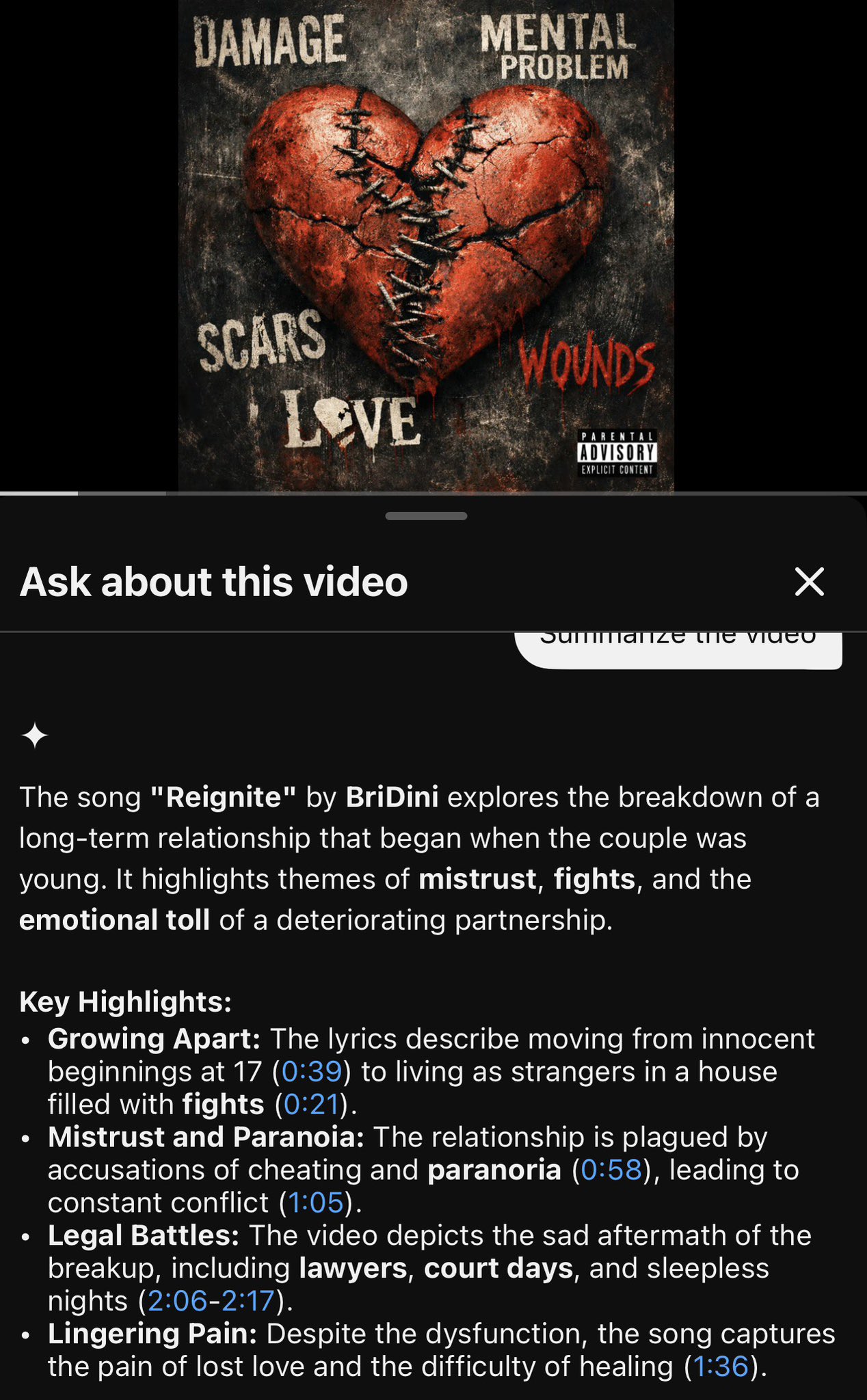Jump to timestamp 0:39 in the video
Image resolution: width=867 pixels, height=1400 pixels.
pyautogui.click(x=312, y=1071)
